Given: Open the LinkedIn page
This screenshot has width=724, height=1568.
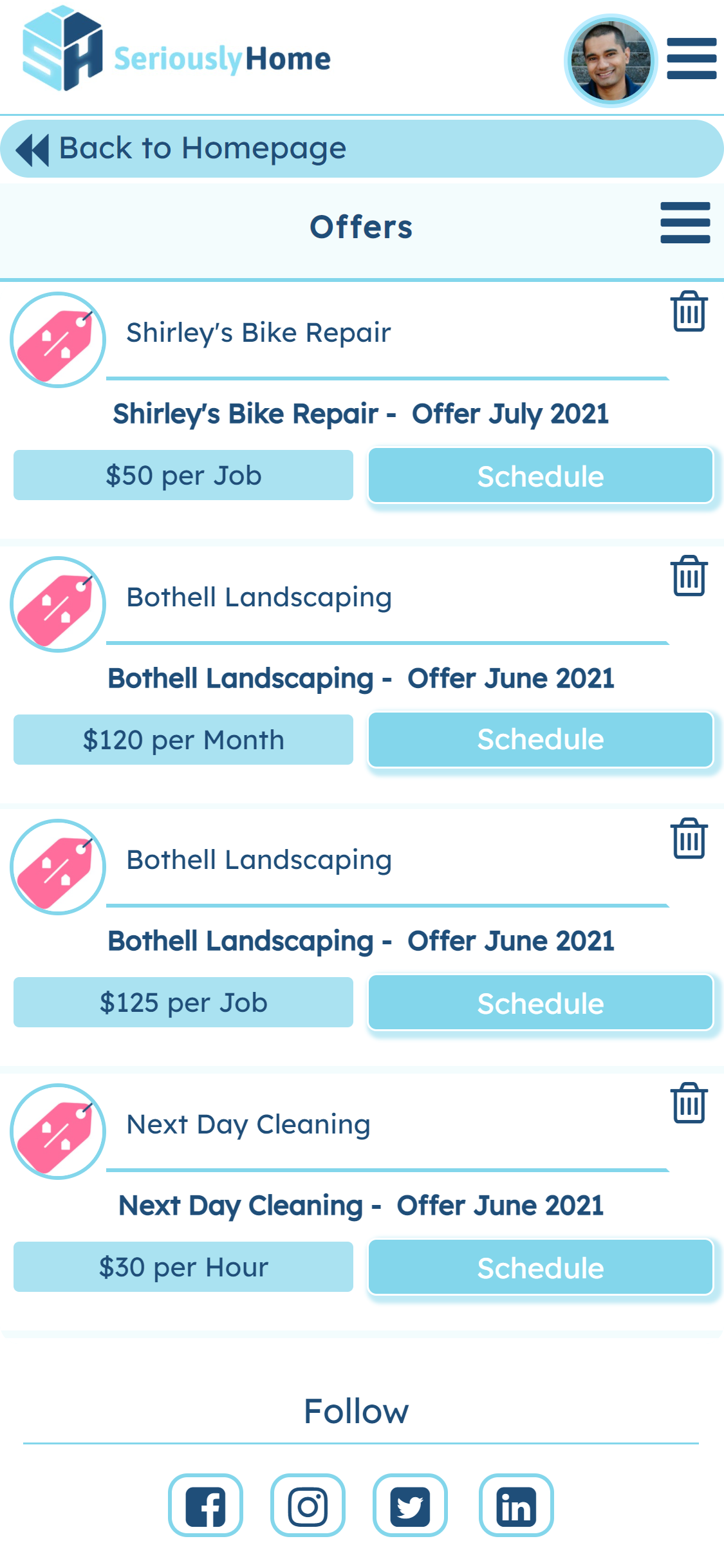Looking at the screenshot, I should click(516, 1506).
